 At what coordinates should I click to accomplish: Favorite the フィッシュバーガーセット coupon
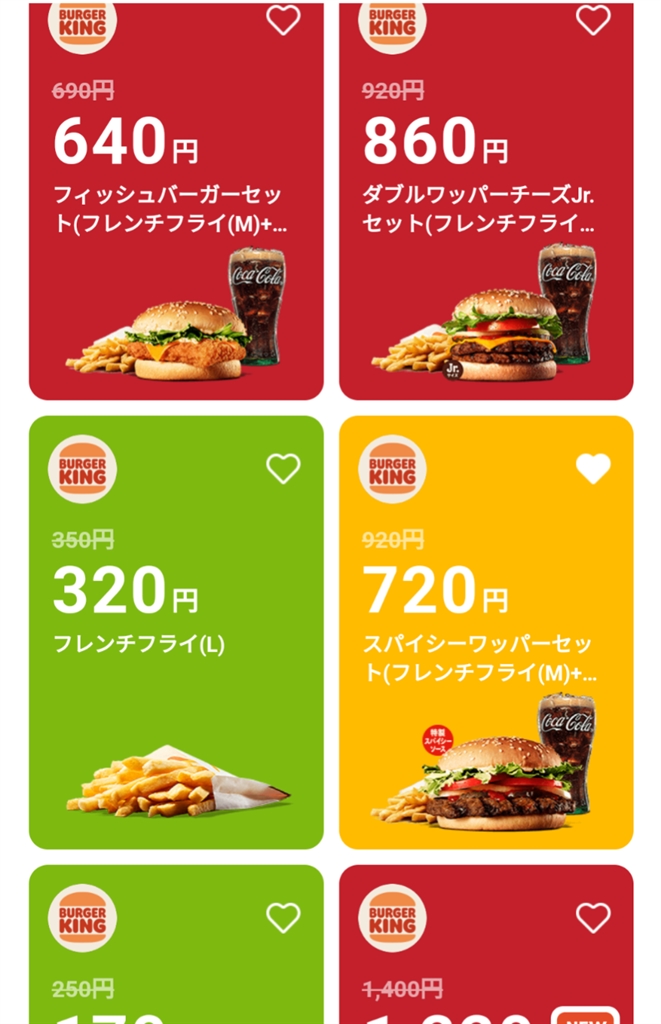(x=283, y=20)
